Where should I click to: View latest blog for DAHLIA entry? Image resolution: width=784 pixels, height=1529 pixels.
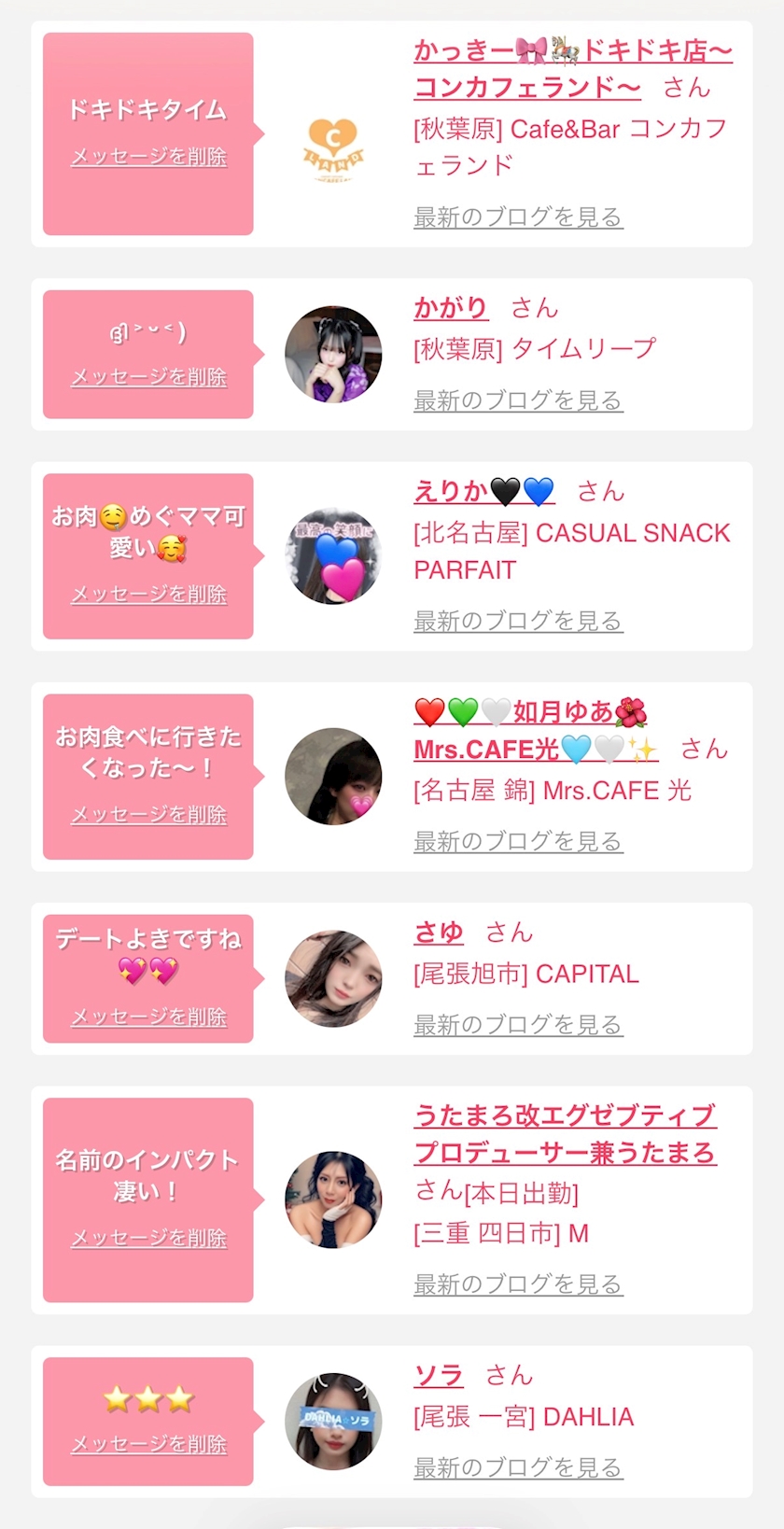tap(518, 1468)
